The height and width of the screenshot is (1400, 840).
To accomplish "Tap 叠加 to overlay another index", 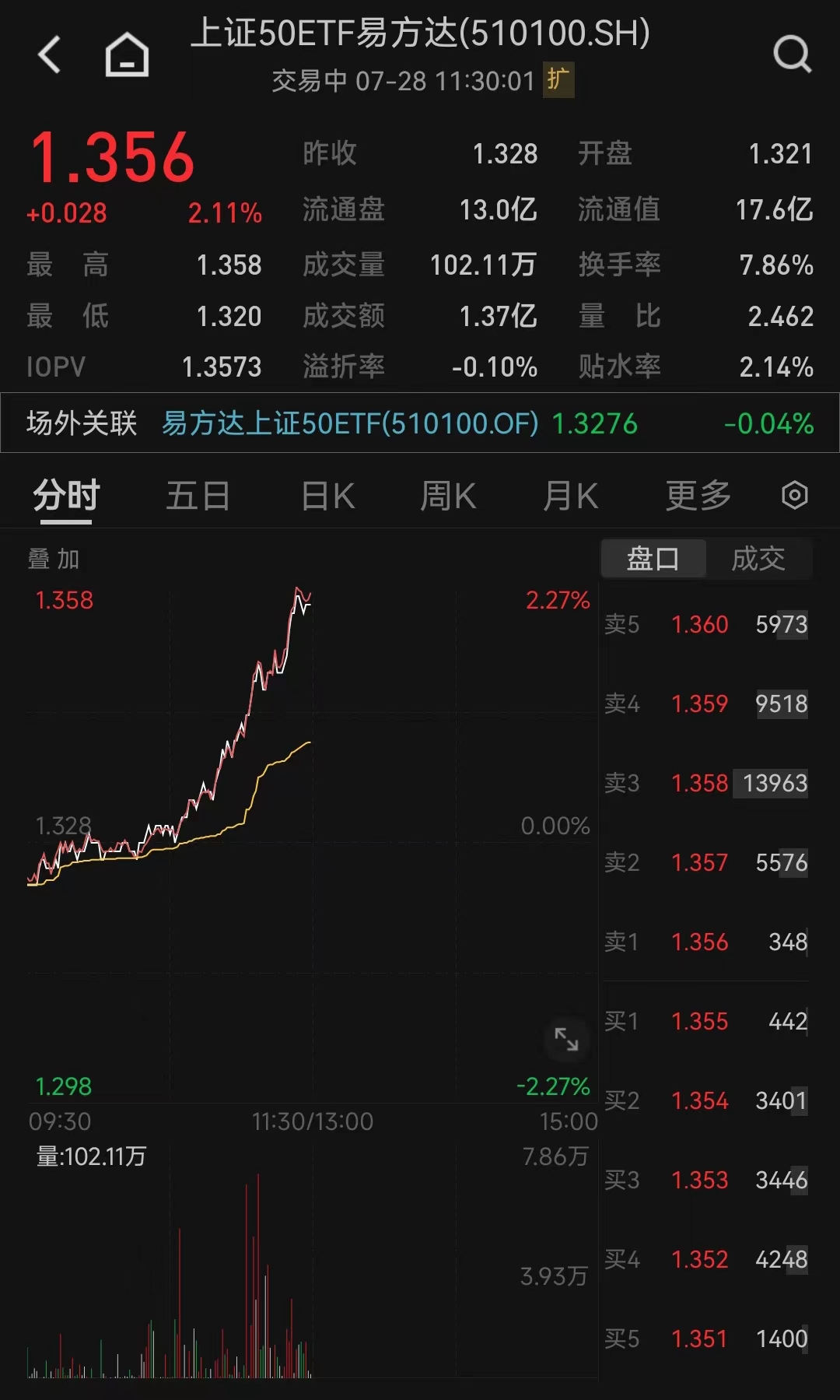I will click(x=54, y=559).
